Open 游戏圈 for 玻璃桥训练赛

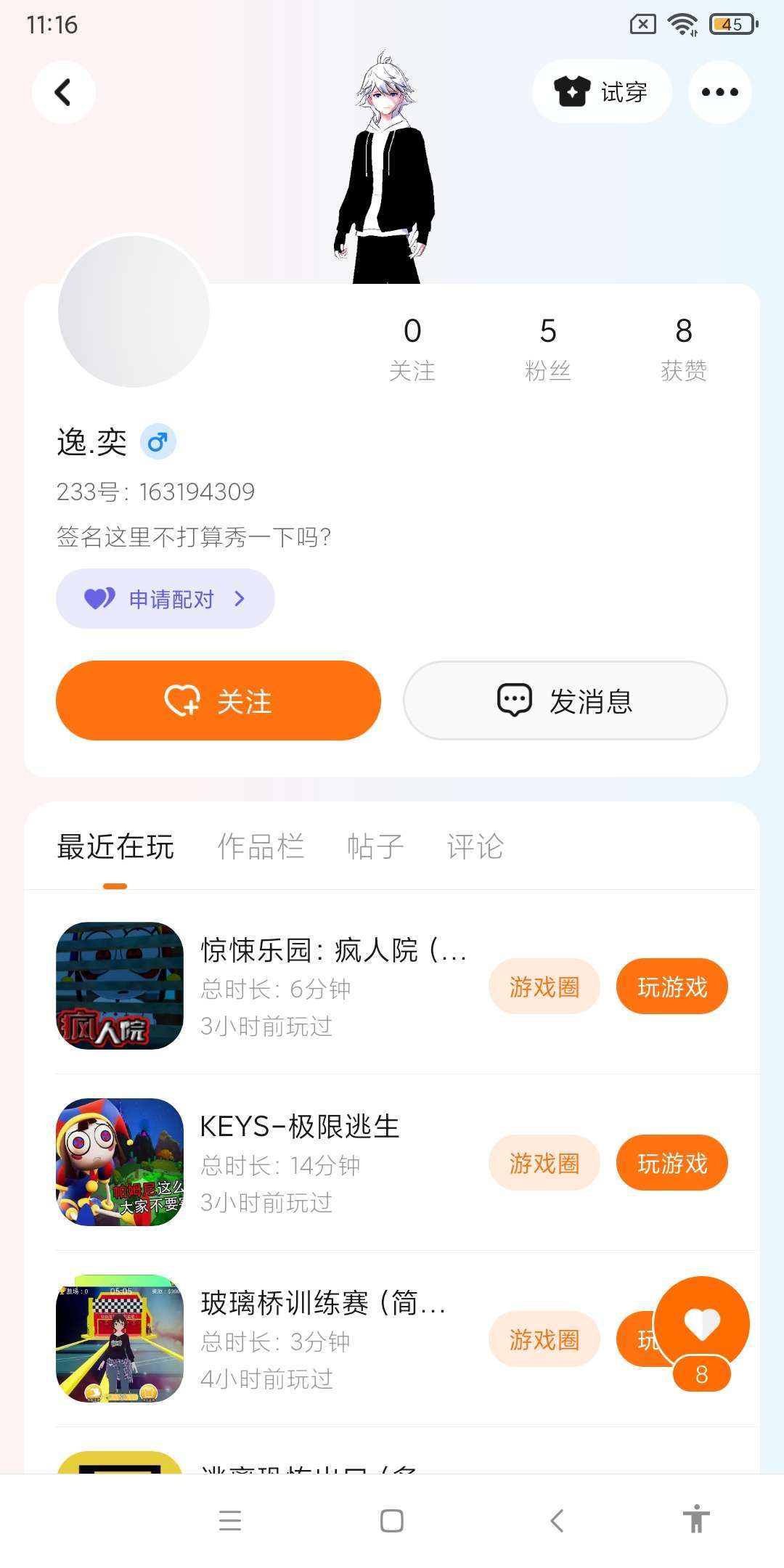point(544,1339)
